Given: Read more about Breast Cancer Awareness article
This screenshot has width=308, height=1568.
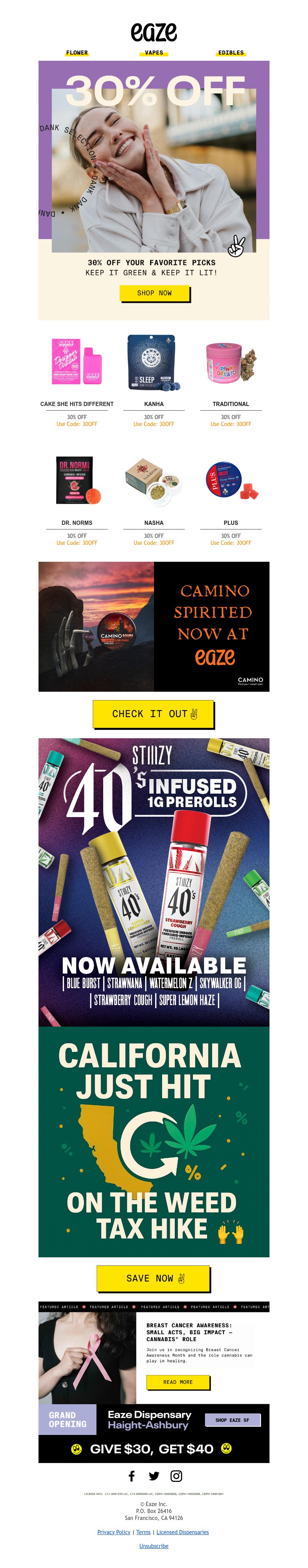Looking at the screenshot, I should 177,1382.
